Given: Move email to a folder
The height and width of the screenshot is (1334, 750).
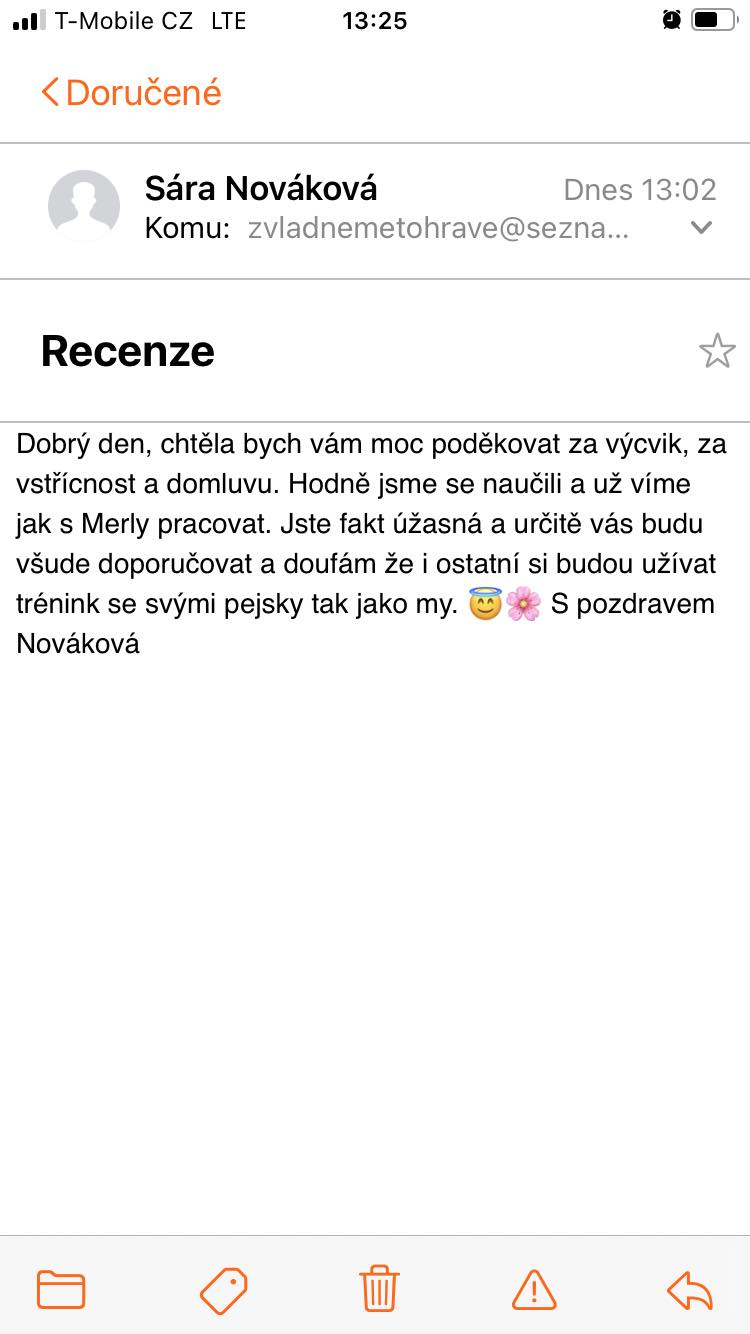Looking at the screenshot, I should pyautogui.click(x=61, y=1289).
